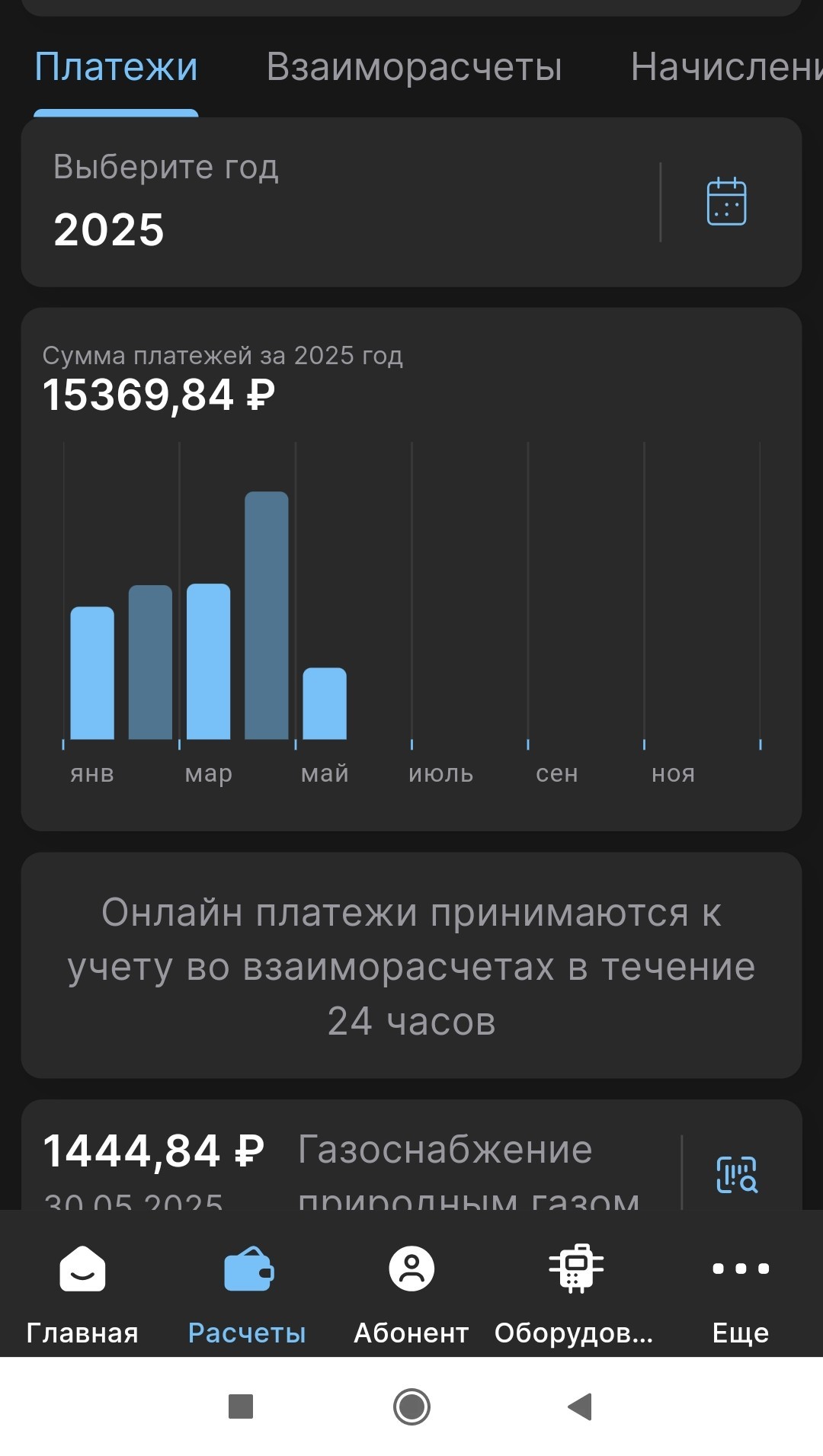Open the Еще menu
Screen dimensions: 823x1456
[741, 1296]
